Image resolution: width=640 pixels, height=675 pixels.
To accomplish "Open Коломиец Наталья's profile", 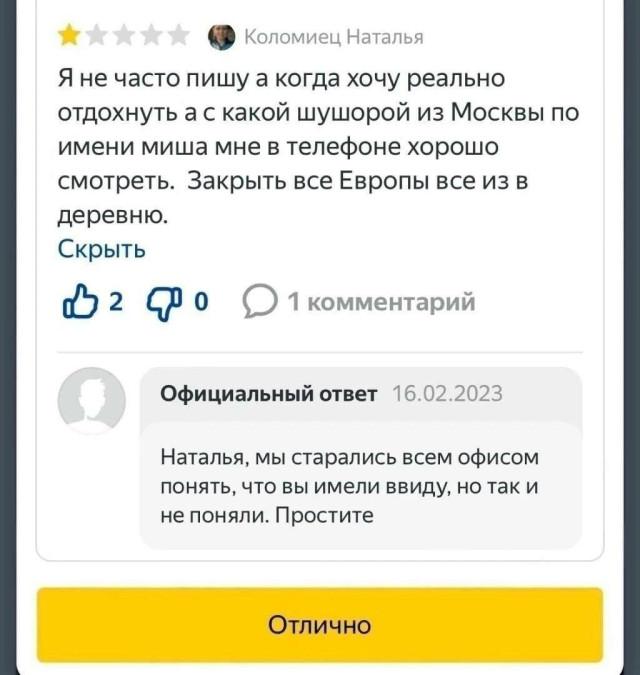I will pos(318,37).
